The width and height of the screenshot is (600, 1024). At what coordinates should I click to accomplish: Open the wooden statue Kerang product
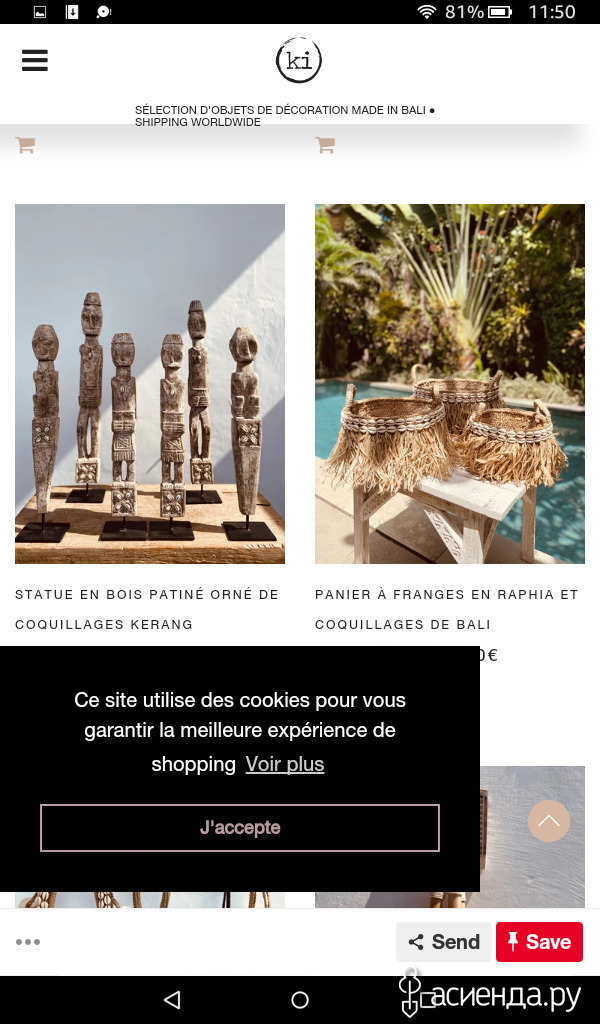click(x=150, y=383)
